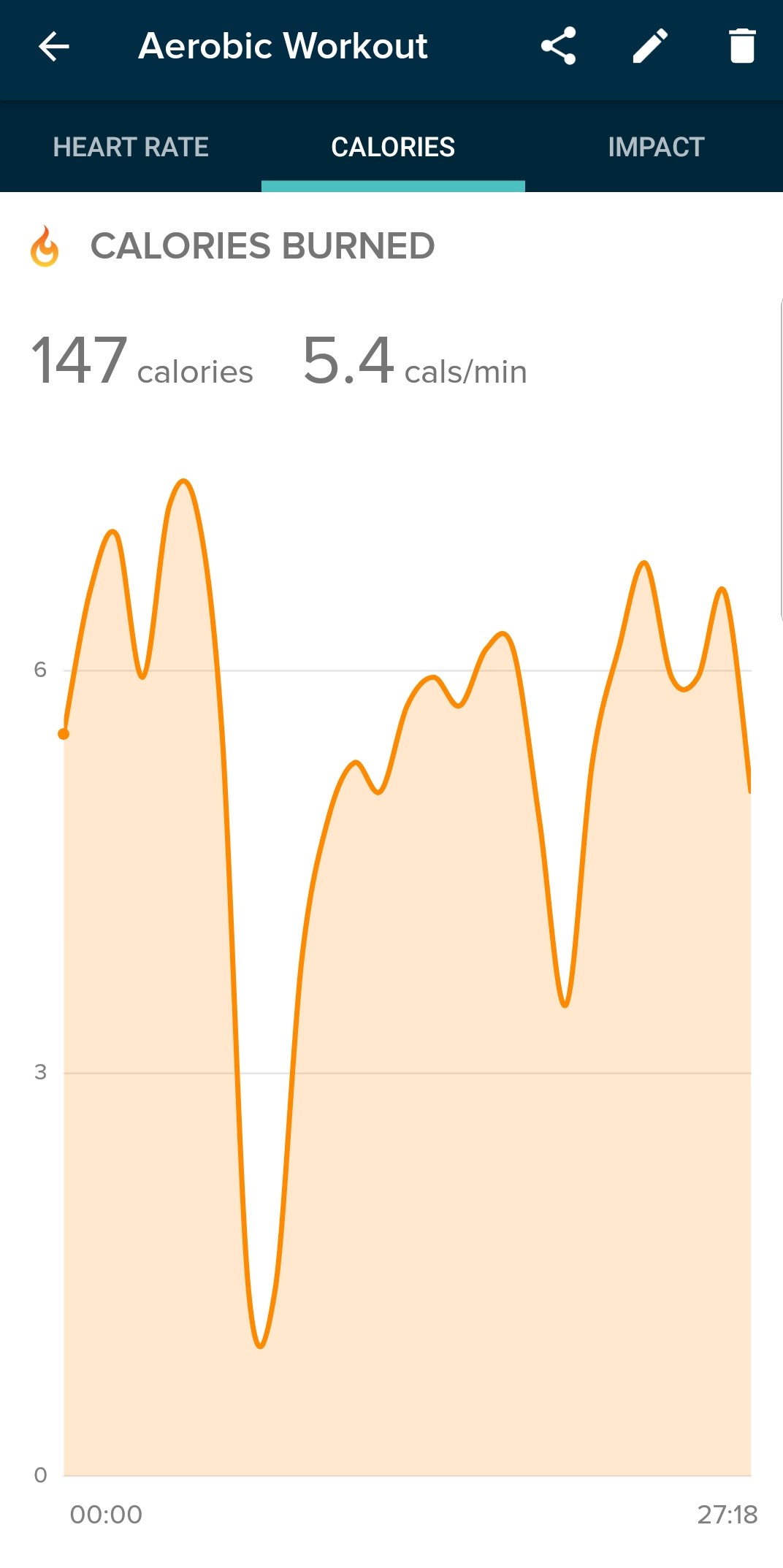The height and width of the screenshot is (1568, 783).
Task: Share this workout
Action: [x=558, y=46]
